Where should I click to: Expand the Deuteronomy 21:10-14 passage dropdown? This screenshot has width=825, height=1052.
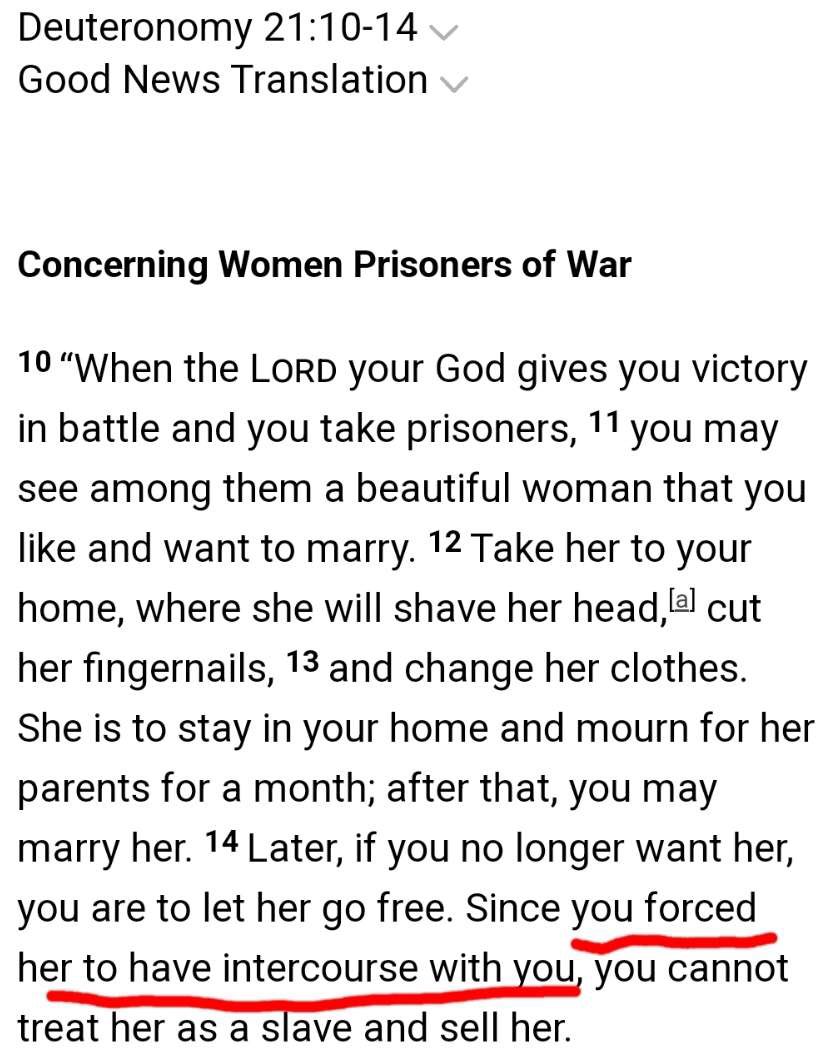pos(441,31)
